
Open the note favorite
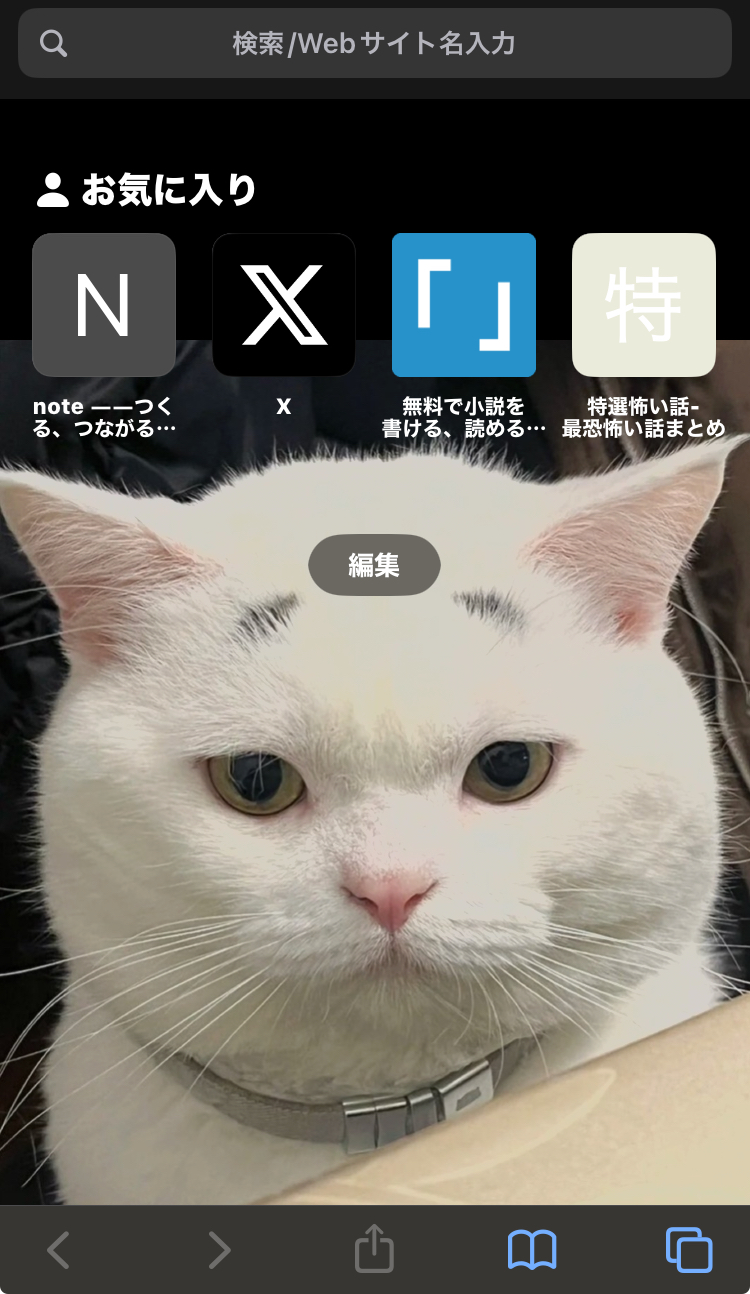point(104,305)
